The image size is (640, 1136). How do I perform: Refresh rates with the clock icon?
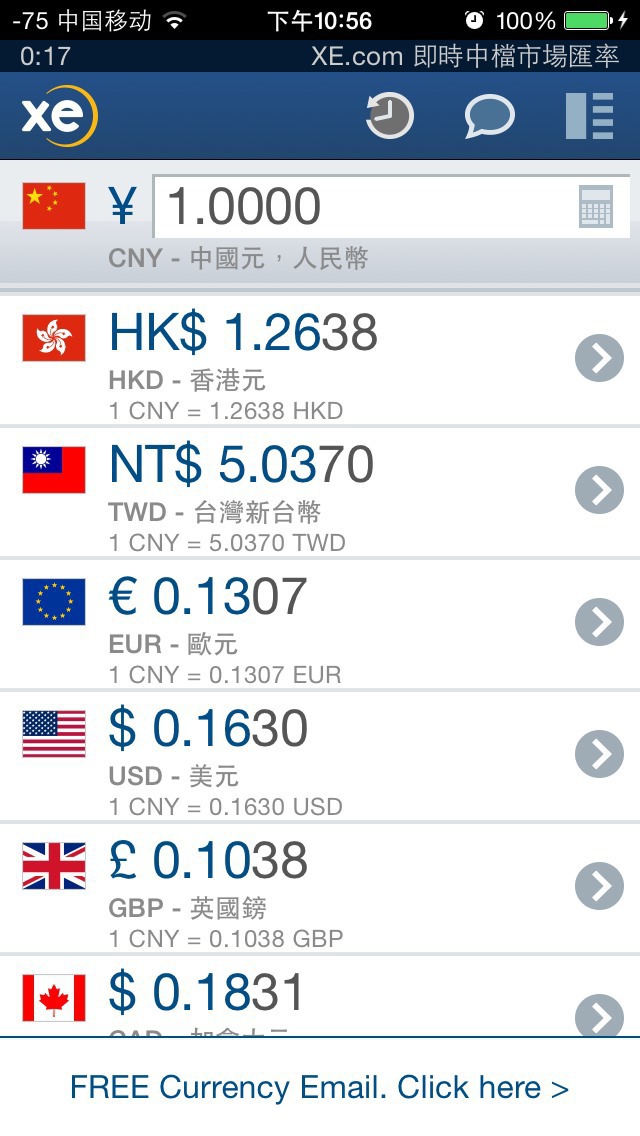tap(390, 115)
